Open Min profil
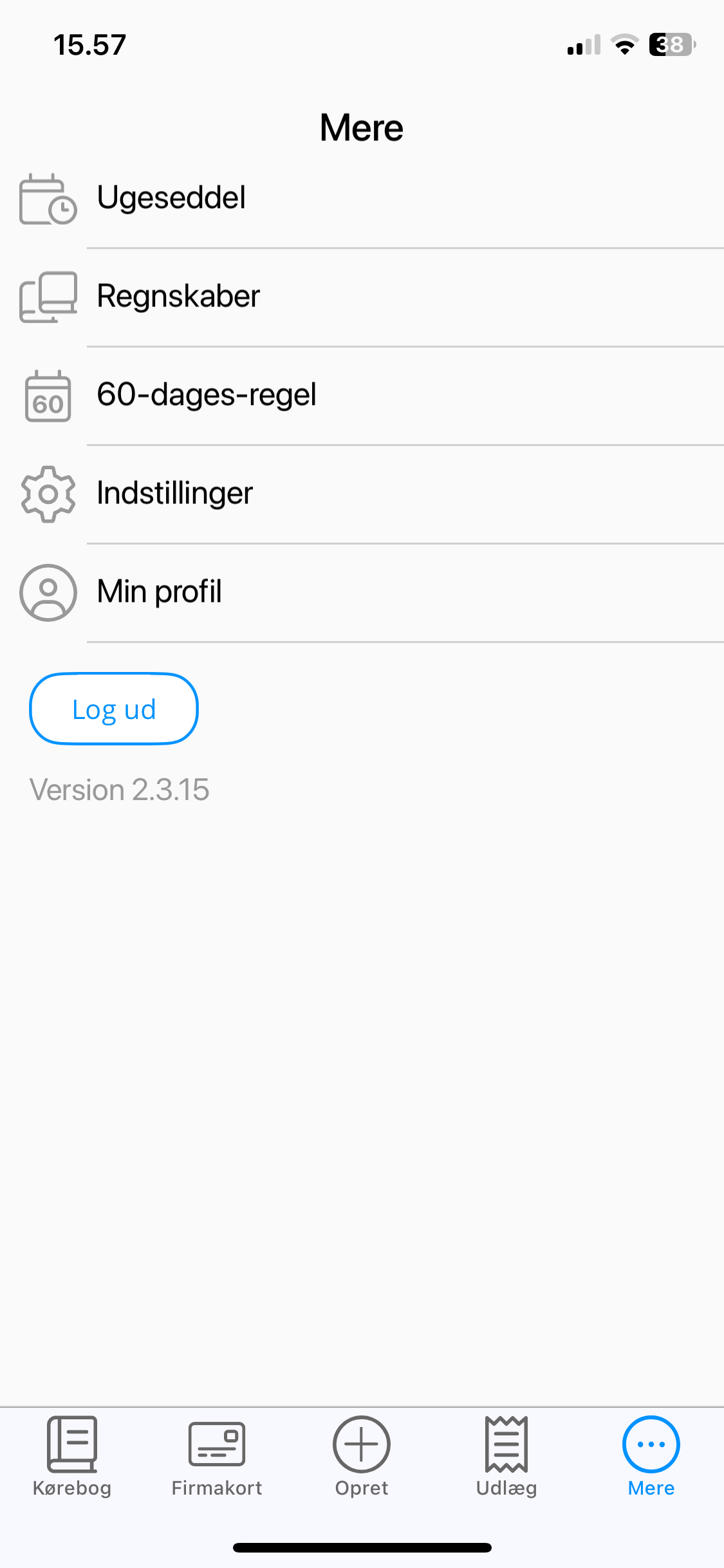724x1568 pixels. tap(362, 593)
